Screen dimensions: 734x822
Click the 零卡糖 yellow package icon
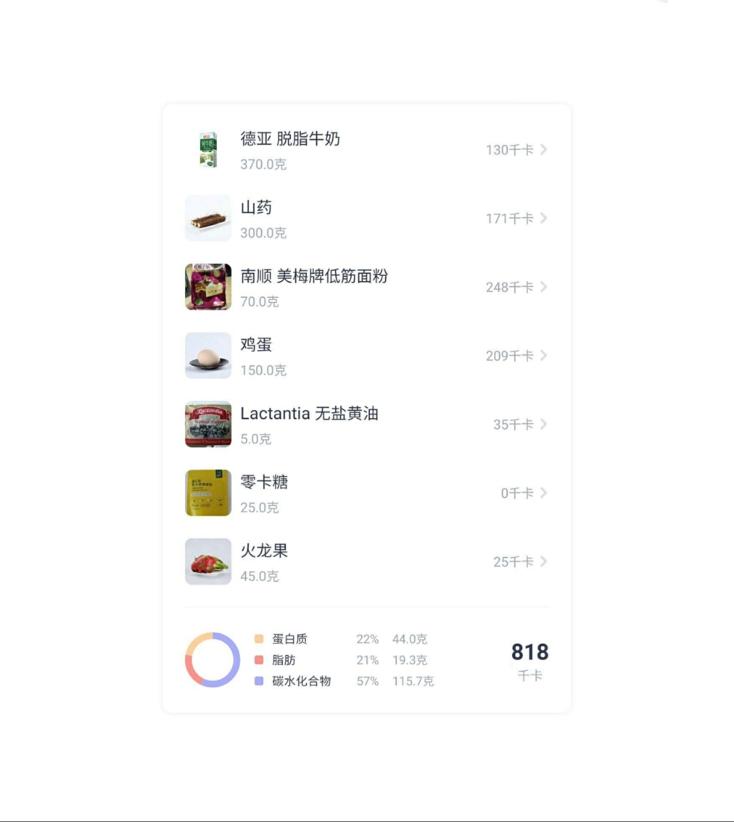pyautogui.click(x=207, y=492)
